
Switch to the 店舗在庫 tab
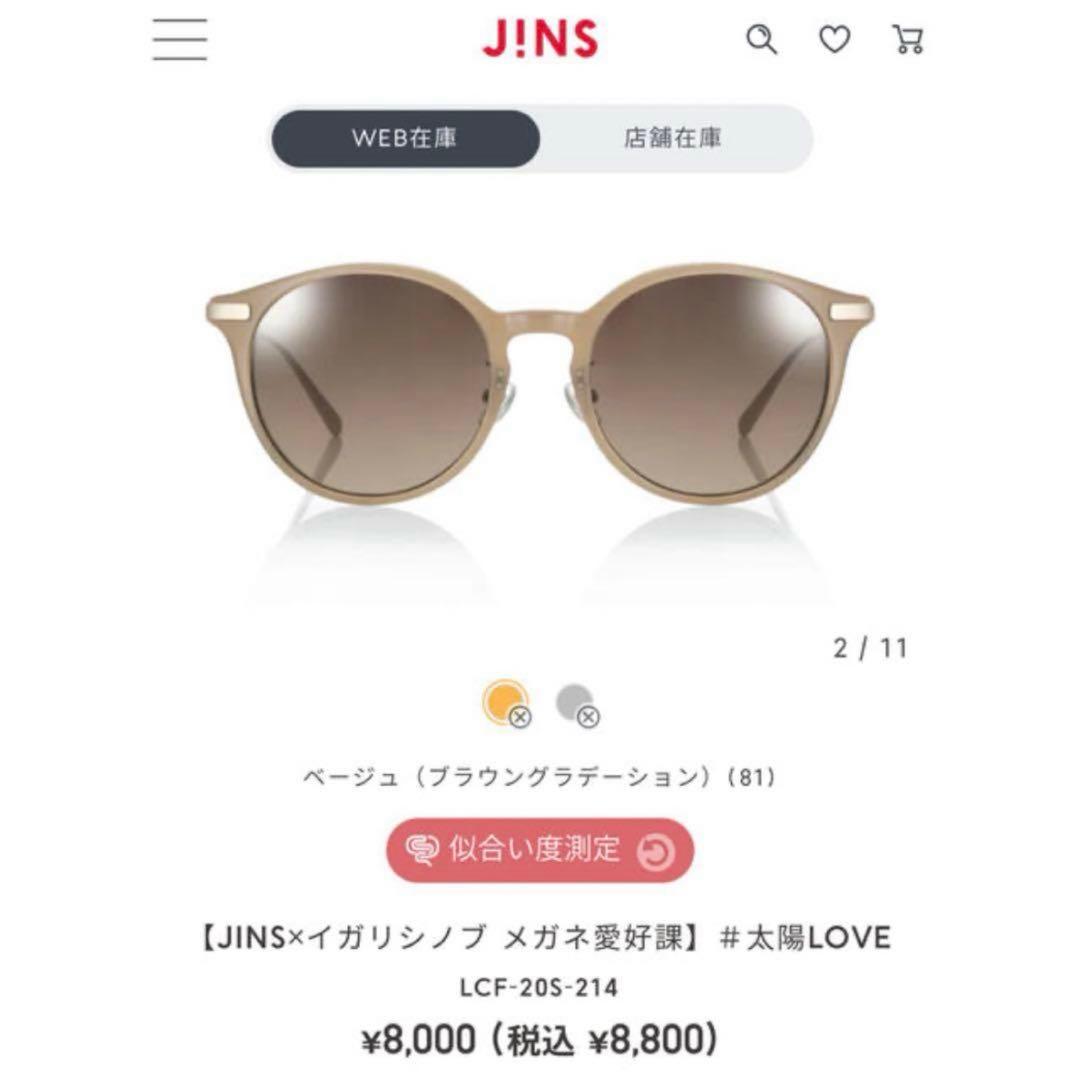(x=673, y=138)
